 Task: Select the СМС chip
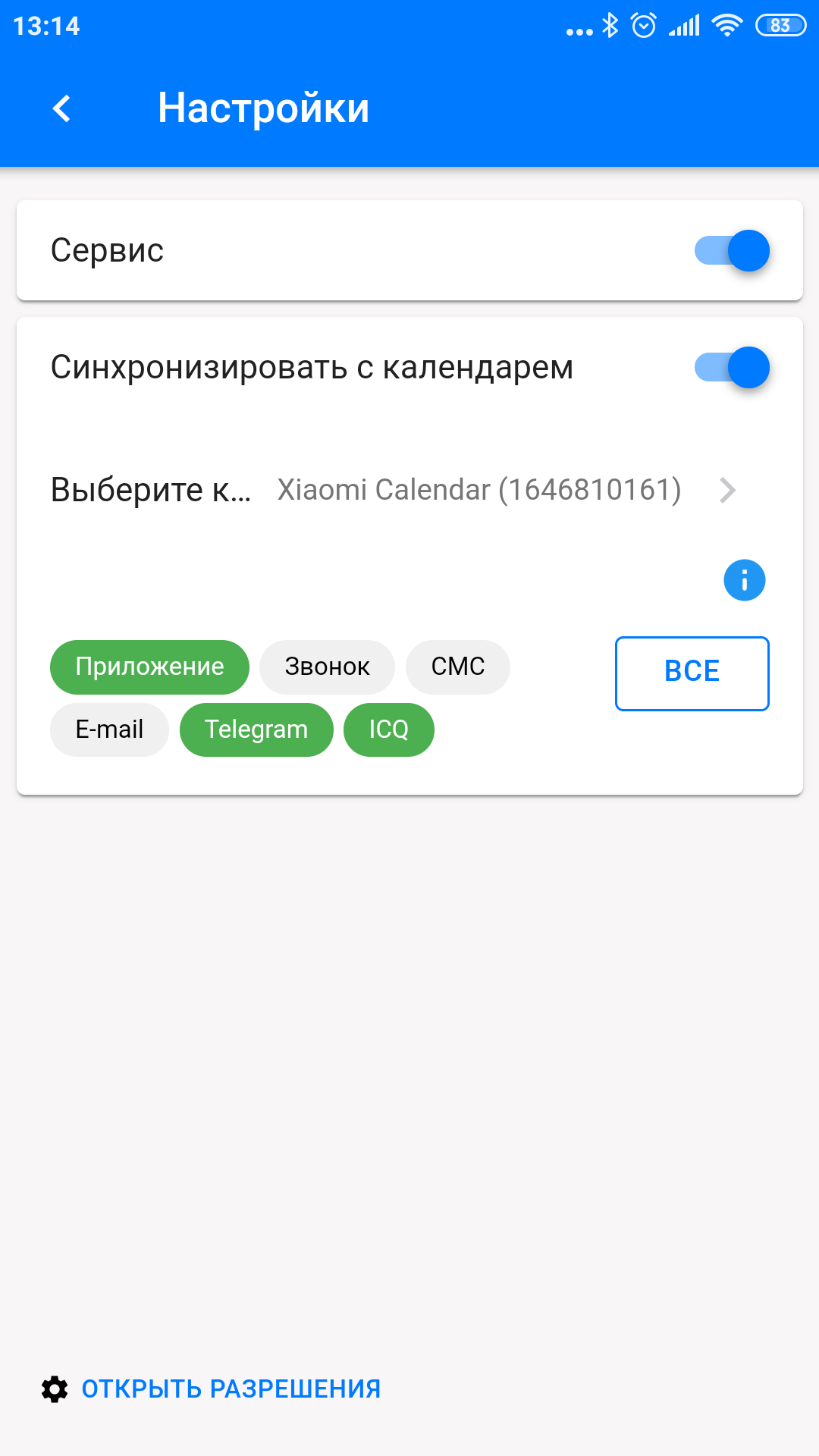click(457, 667)
